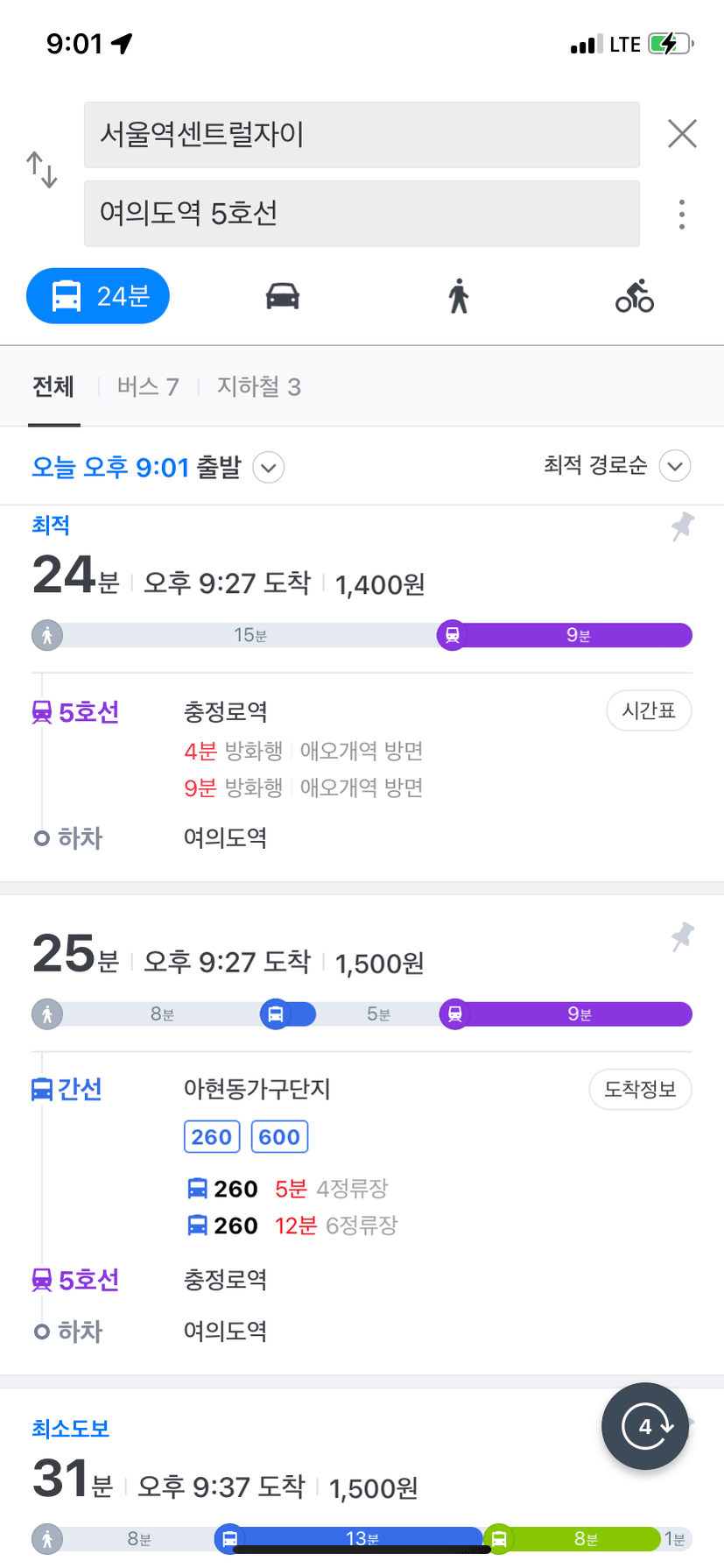
Task: Swap origin and destination fields
Action: coord(42,170)
